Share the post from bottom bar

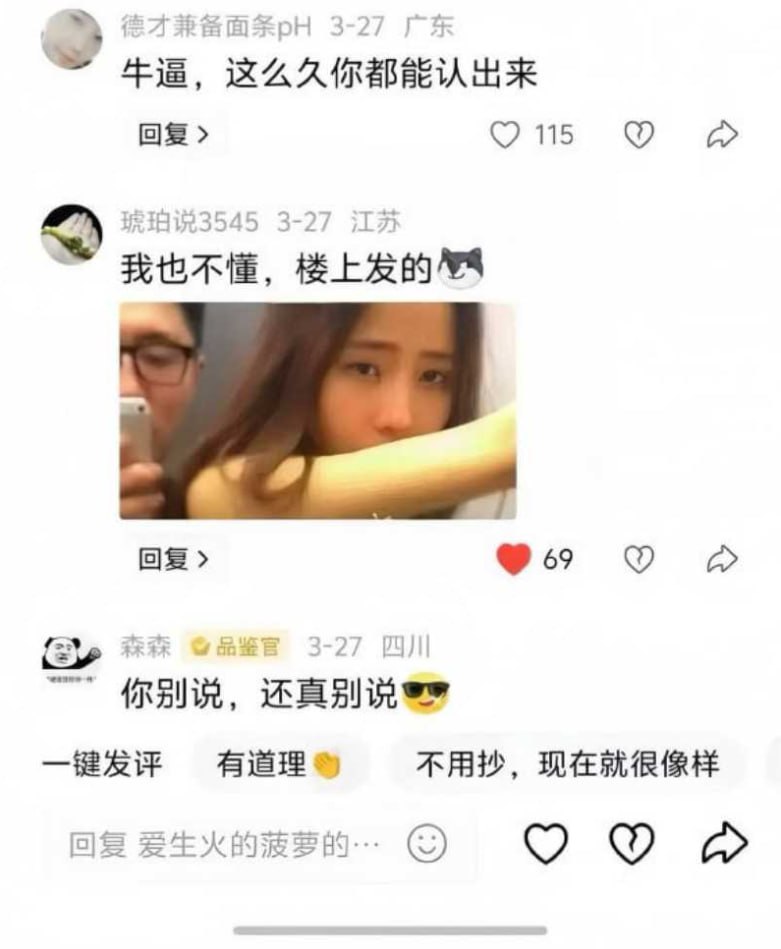point(723,844)
